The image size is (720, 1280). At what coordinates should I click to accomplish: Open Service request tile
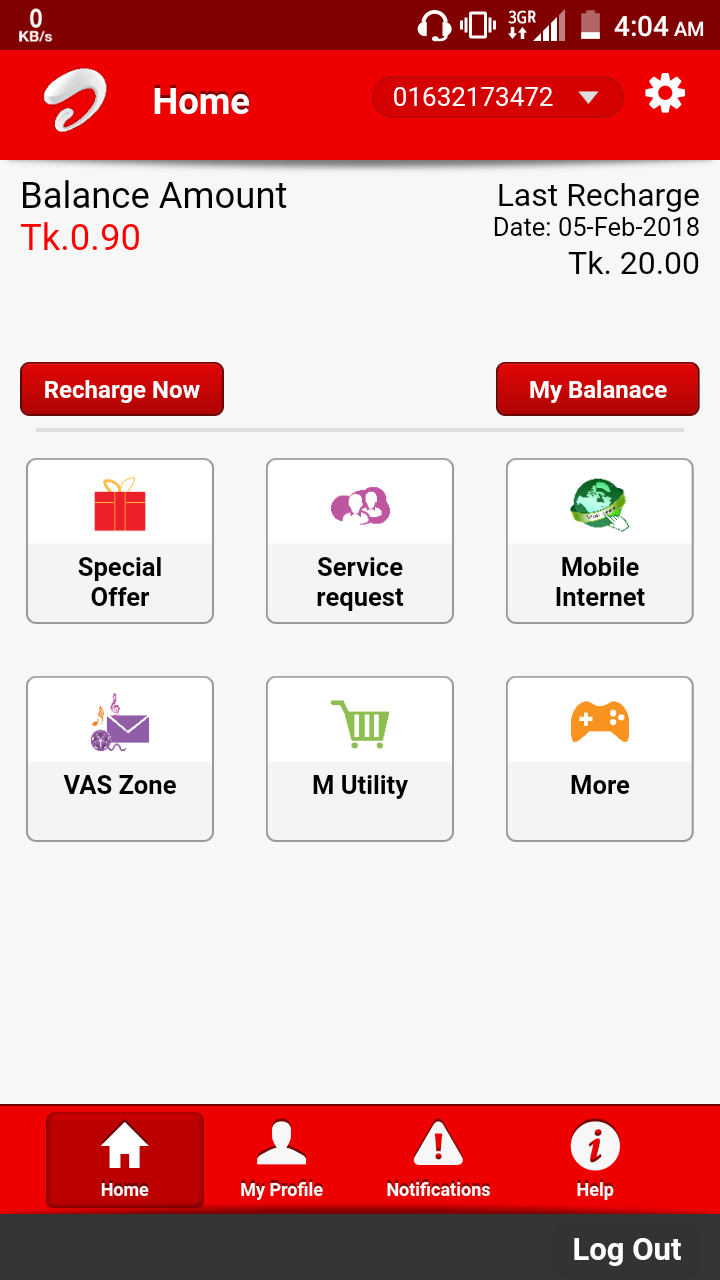(360, 541)
